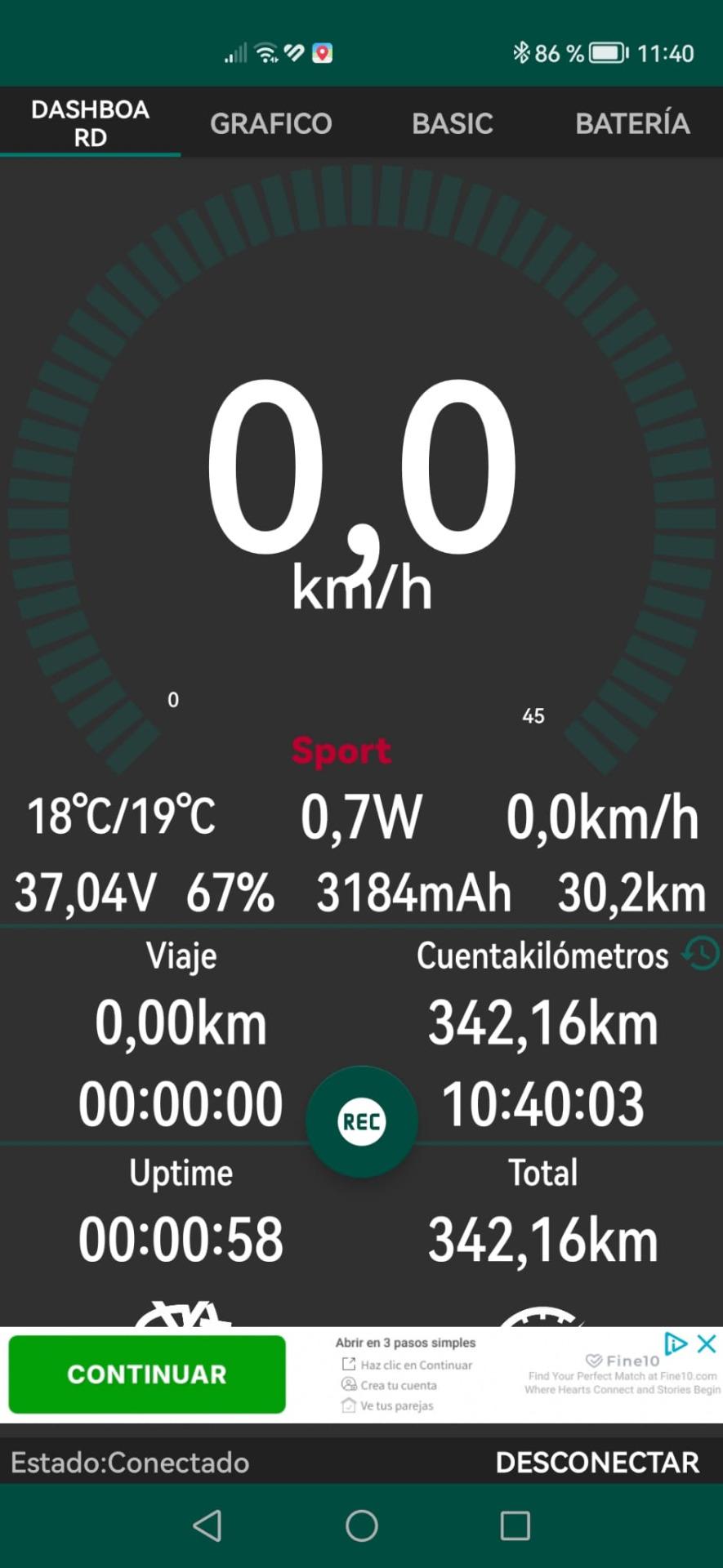Go to the BATERÍA tab

[632, 123]
